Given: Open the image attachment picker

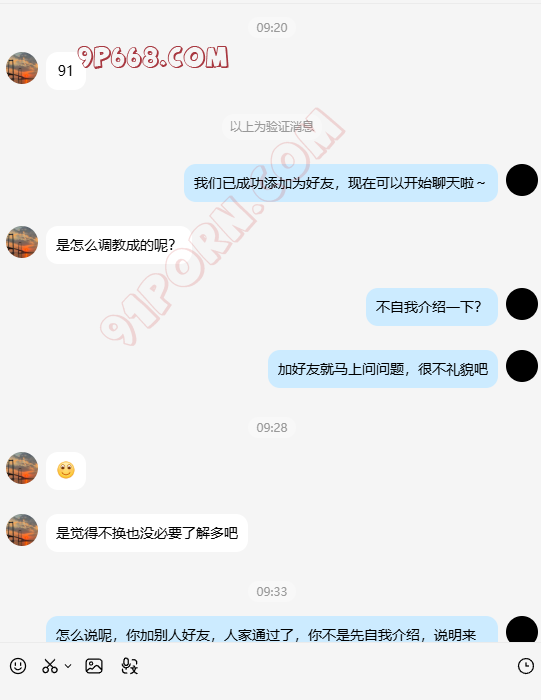Looking at the screenshot, I should pyautogui.click(x=94, y=666).
